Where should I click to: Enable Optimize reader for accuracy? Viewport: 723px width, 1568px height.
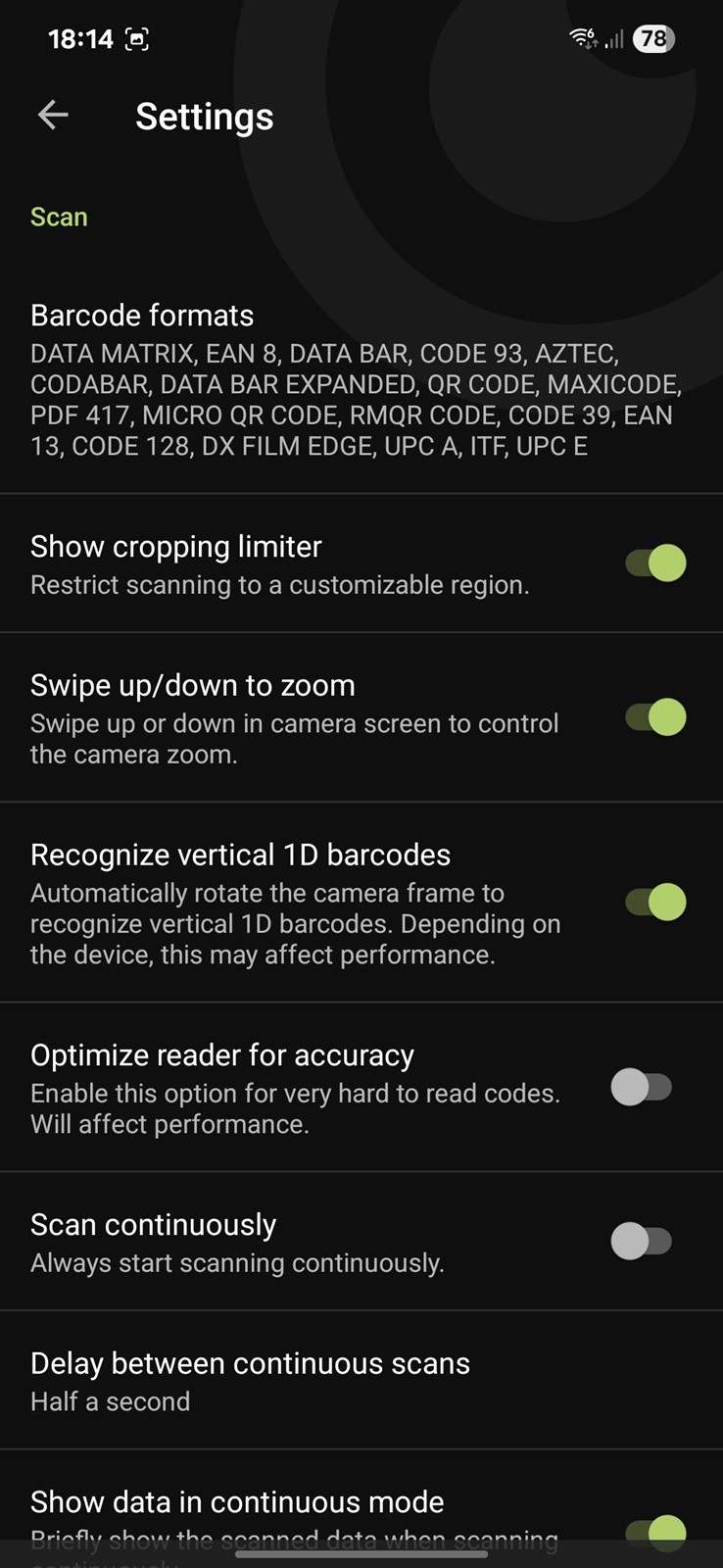click(642, 1087)
